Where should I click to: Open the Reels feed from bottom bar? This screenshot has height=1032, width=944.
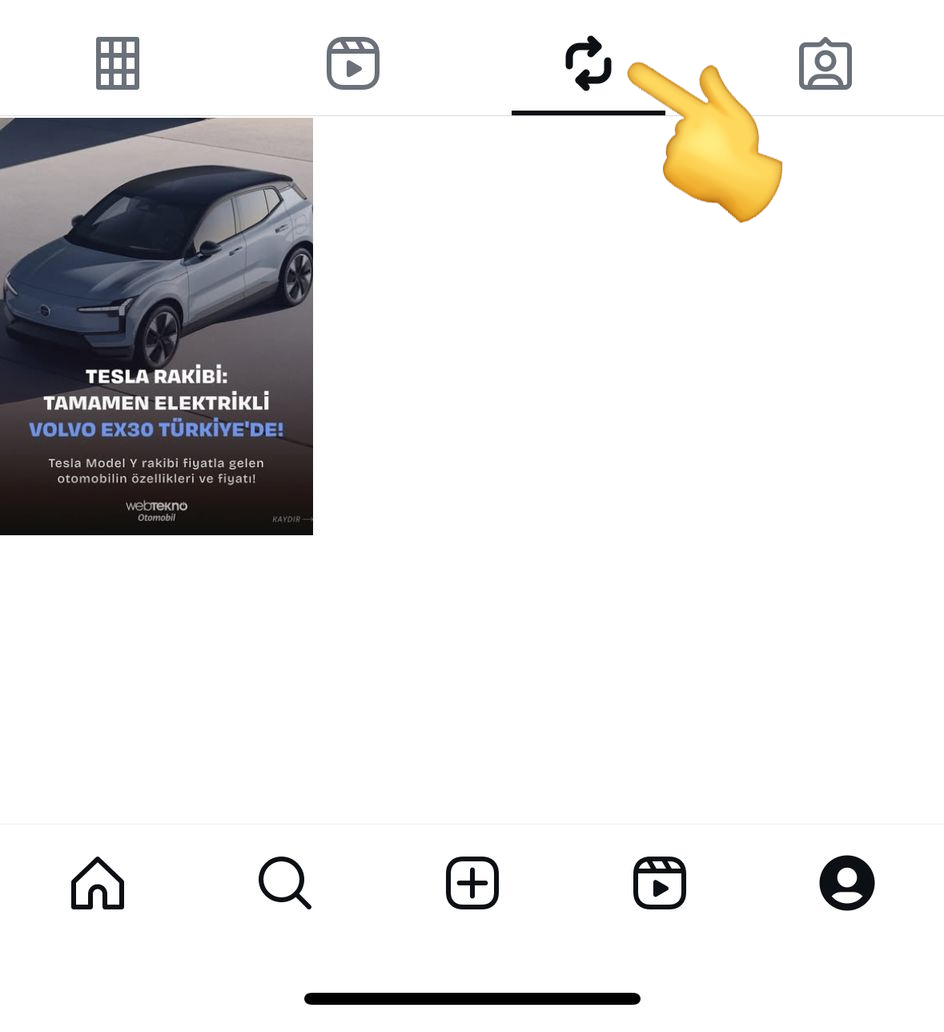tap(659, 883)
